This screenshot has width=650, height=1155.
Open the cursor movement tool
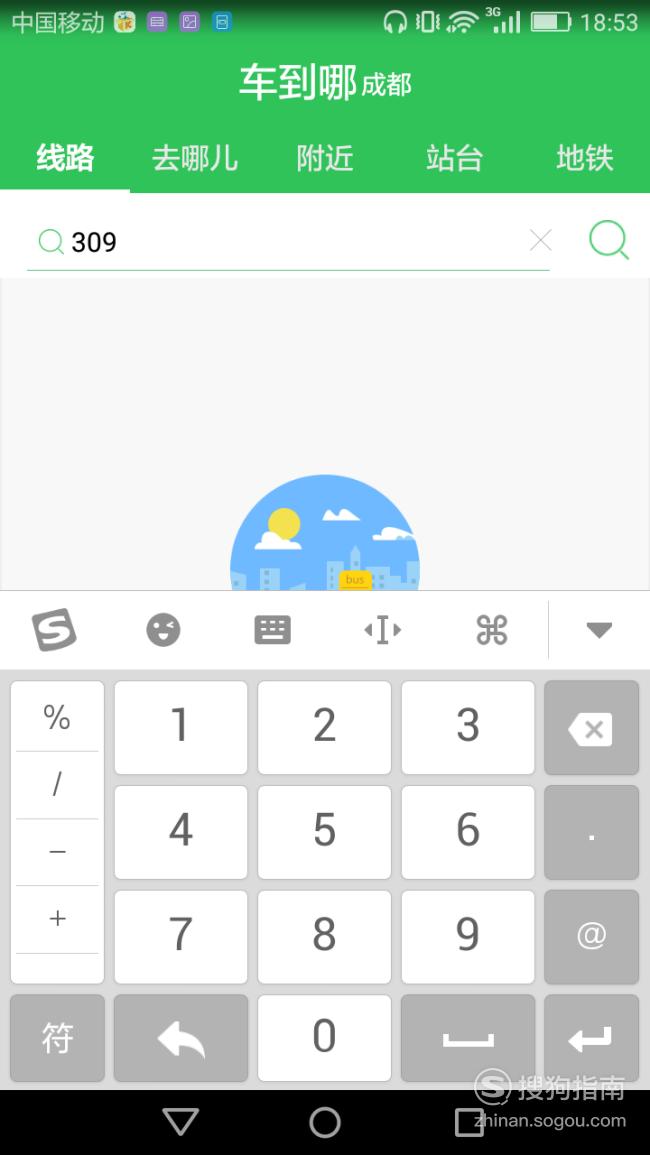(382, 630)
